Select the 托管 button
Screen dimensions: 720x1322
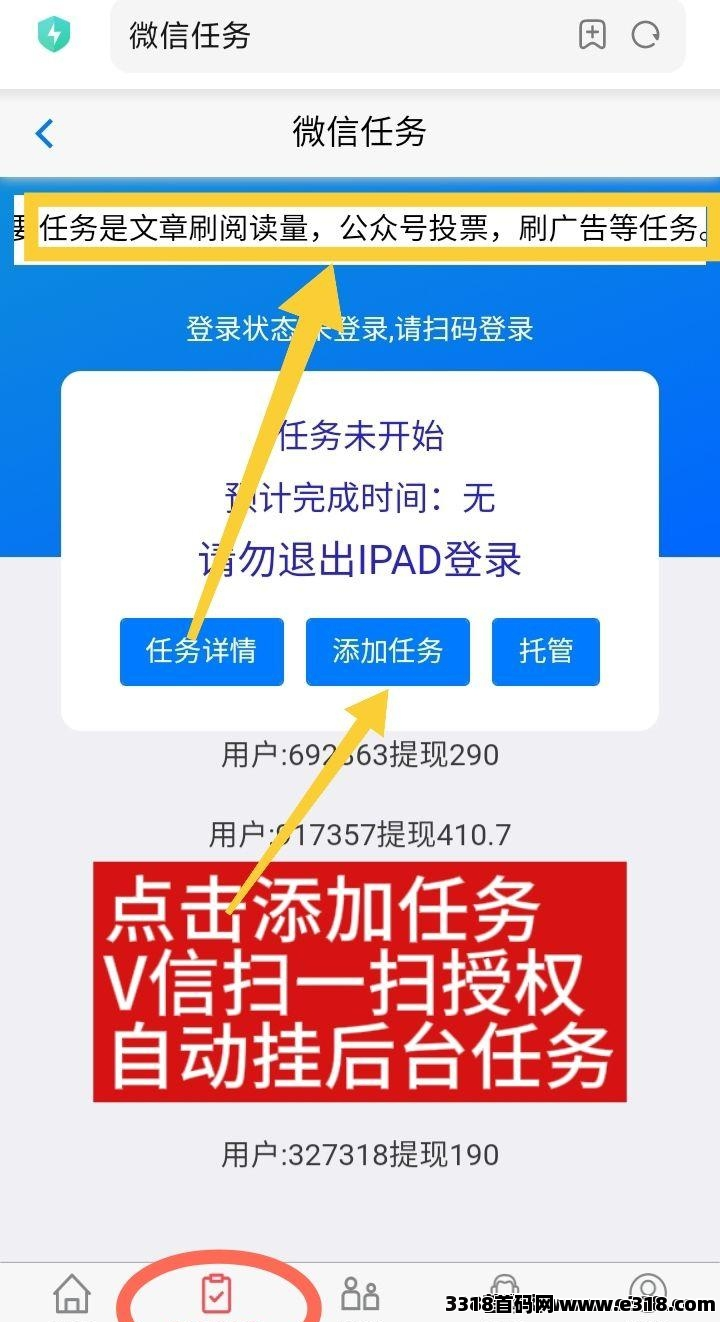click(x=545, y=651)
